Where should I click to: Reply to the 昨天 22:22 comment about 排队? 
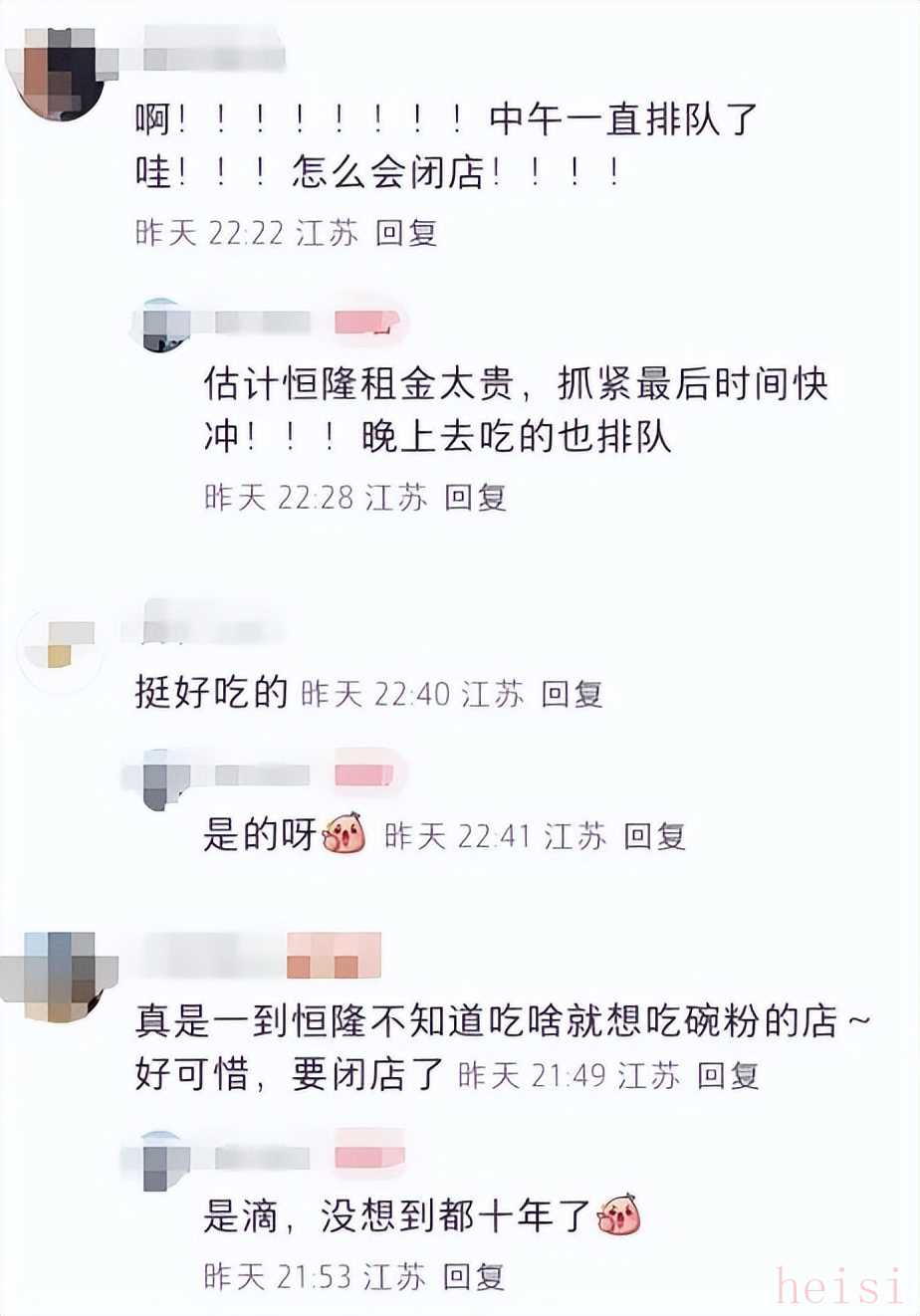click(406, 233)
